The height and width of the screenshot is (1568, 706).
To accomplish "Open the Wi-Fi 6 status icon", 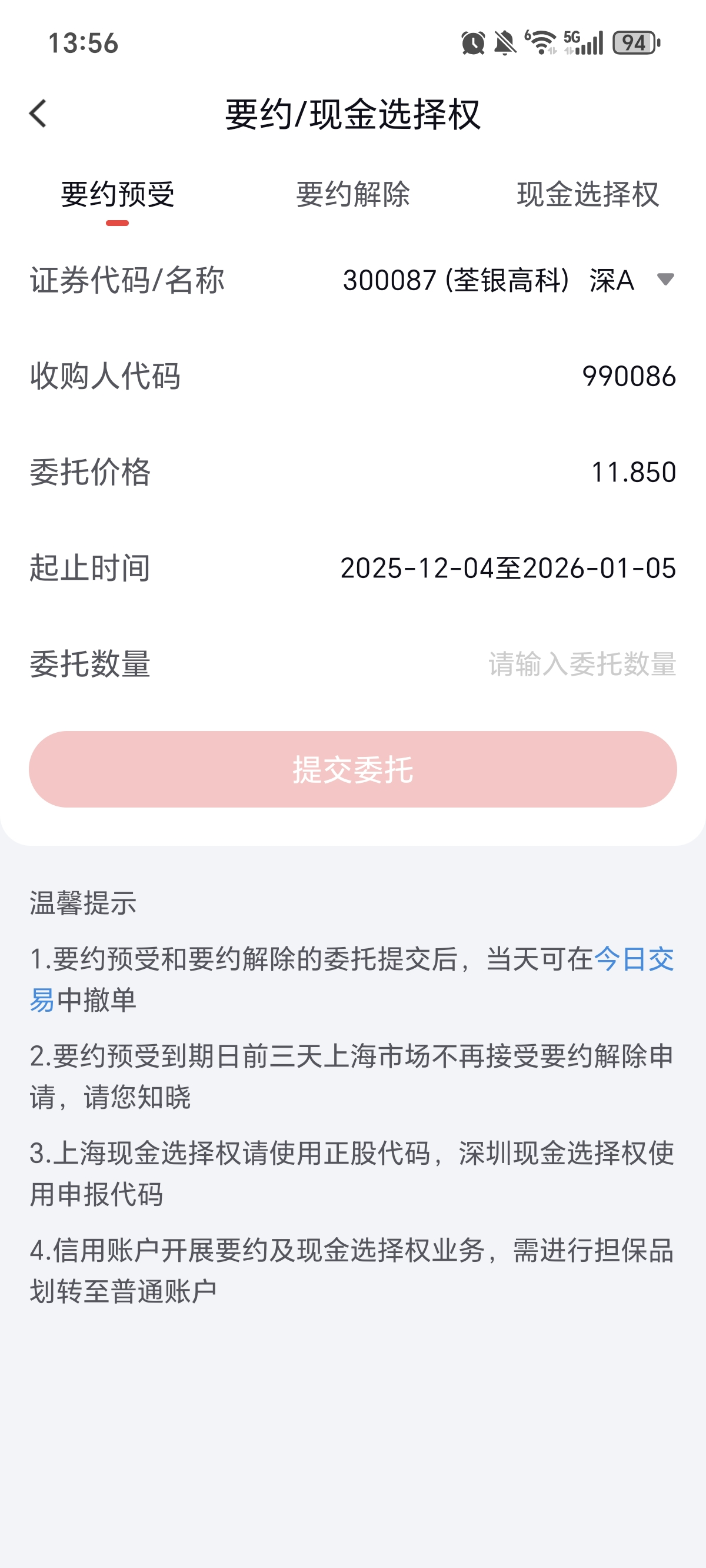I will pyautogui.click(x=542, y=41).
